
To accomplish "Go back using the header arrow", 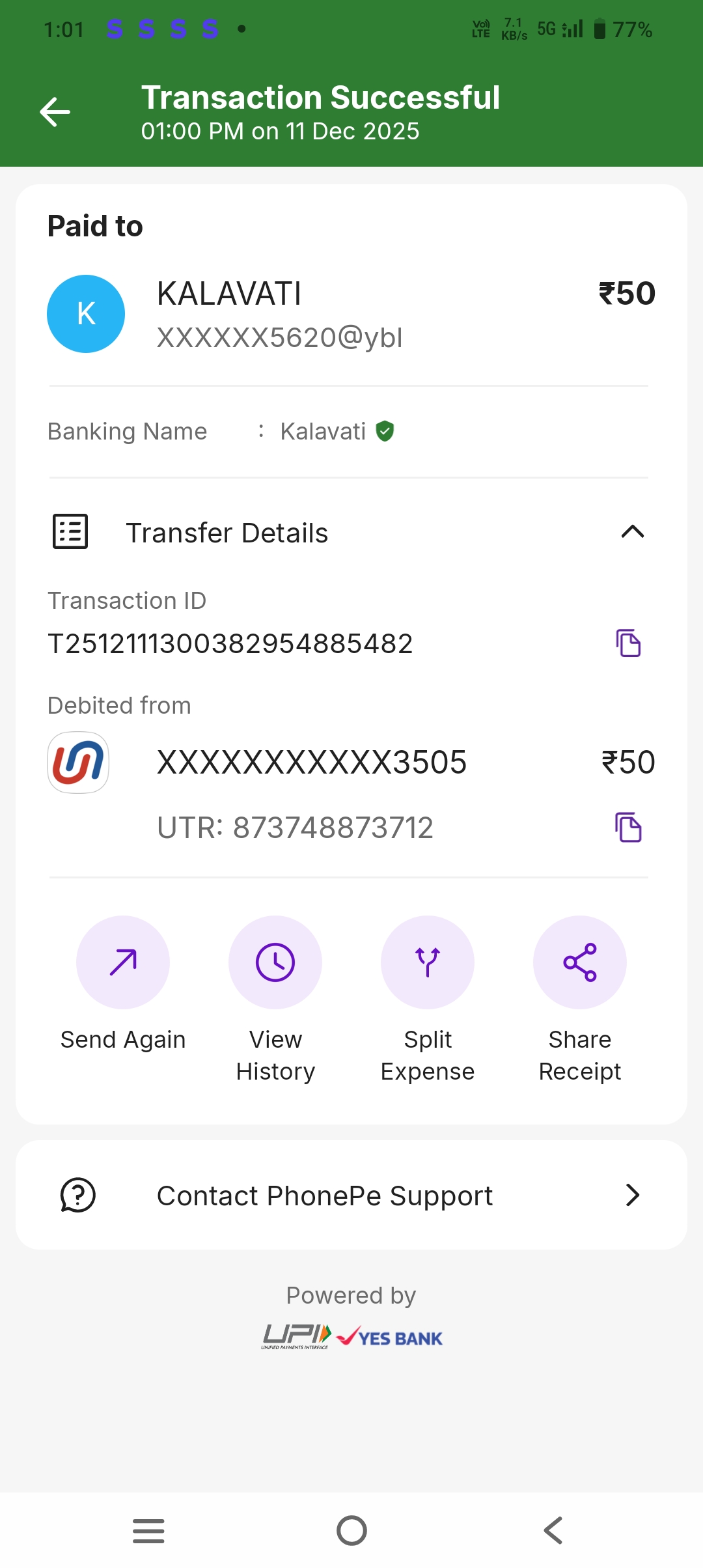I will tap(55, 112).
